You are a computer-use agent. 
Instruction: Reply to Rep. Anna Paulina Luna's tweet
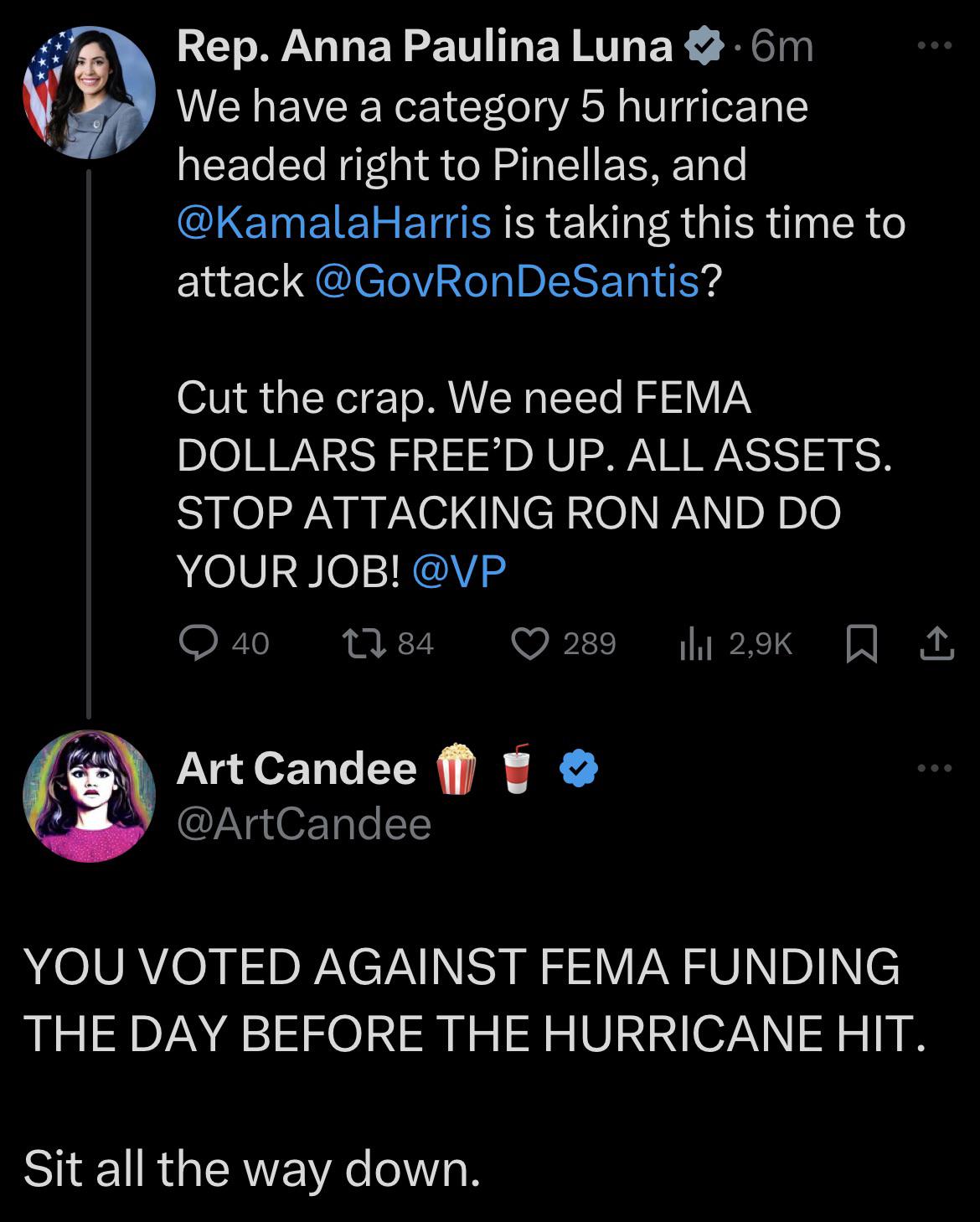click(199, 642)
